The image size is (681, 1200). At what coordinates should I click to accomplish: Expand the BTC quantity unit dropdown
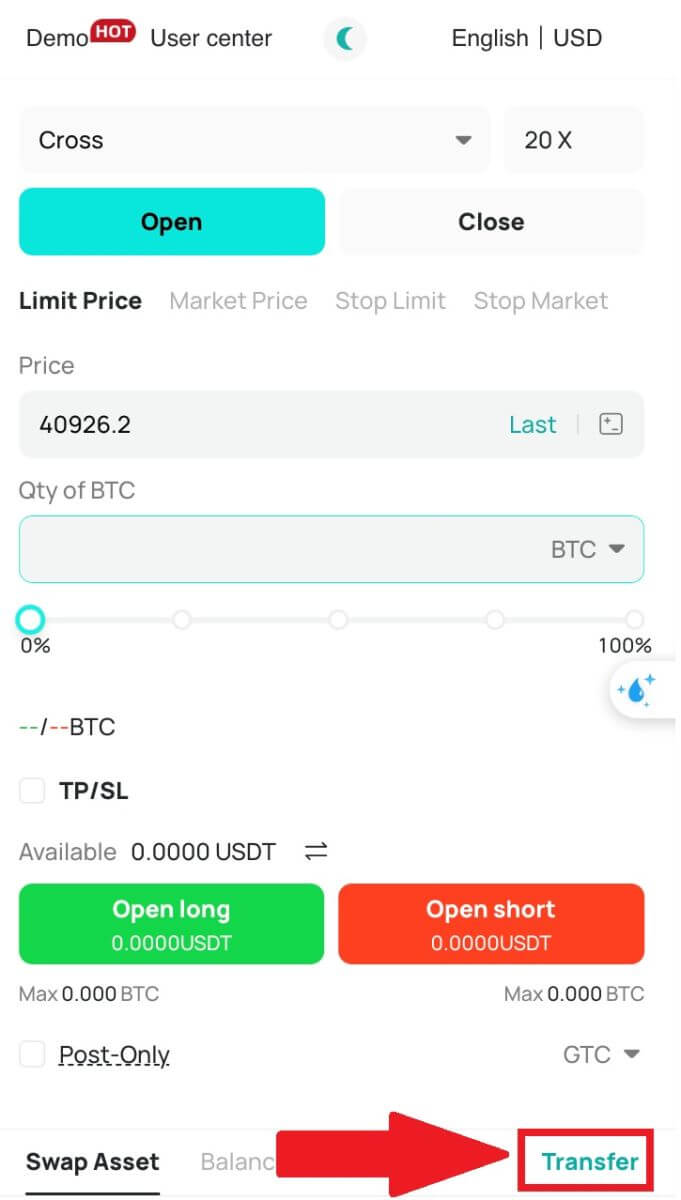point(588,549)
